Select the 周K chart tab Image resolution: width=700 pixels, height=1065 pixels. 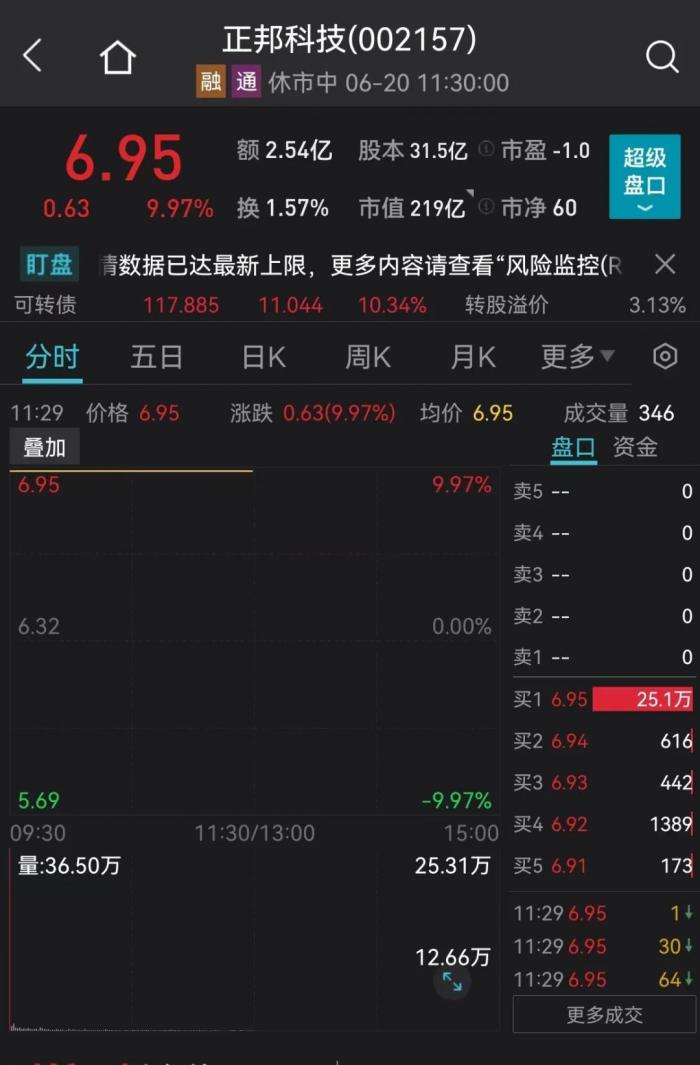(x=368, y=356)
